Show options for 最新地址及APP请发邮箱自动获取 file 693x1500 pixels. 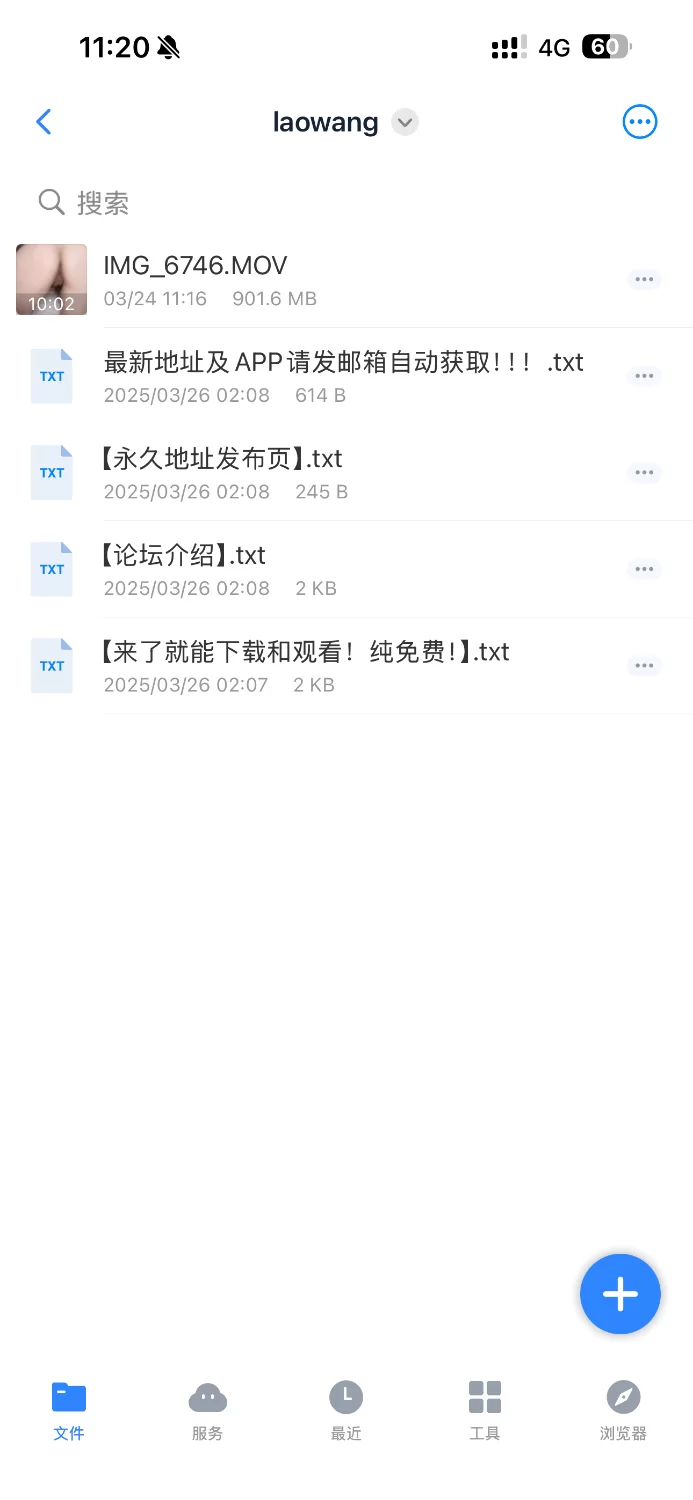pyautogui.click(x=644, y=376)
